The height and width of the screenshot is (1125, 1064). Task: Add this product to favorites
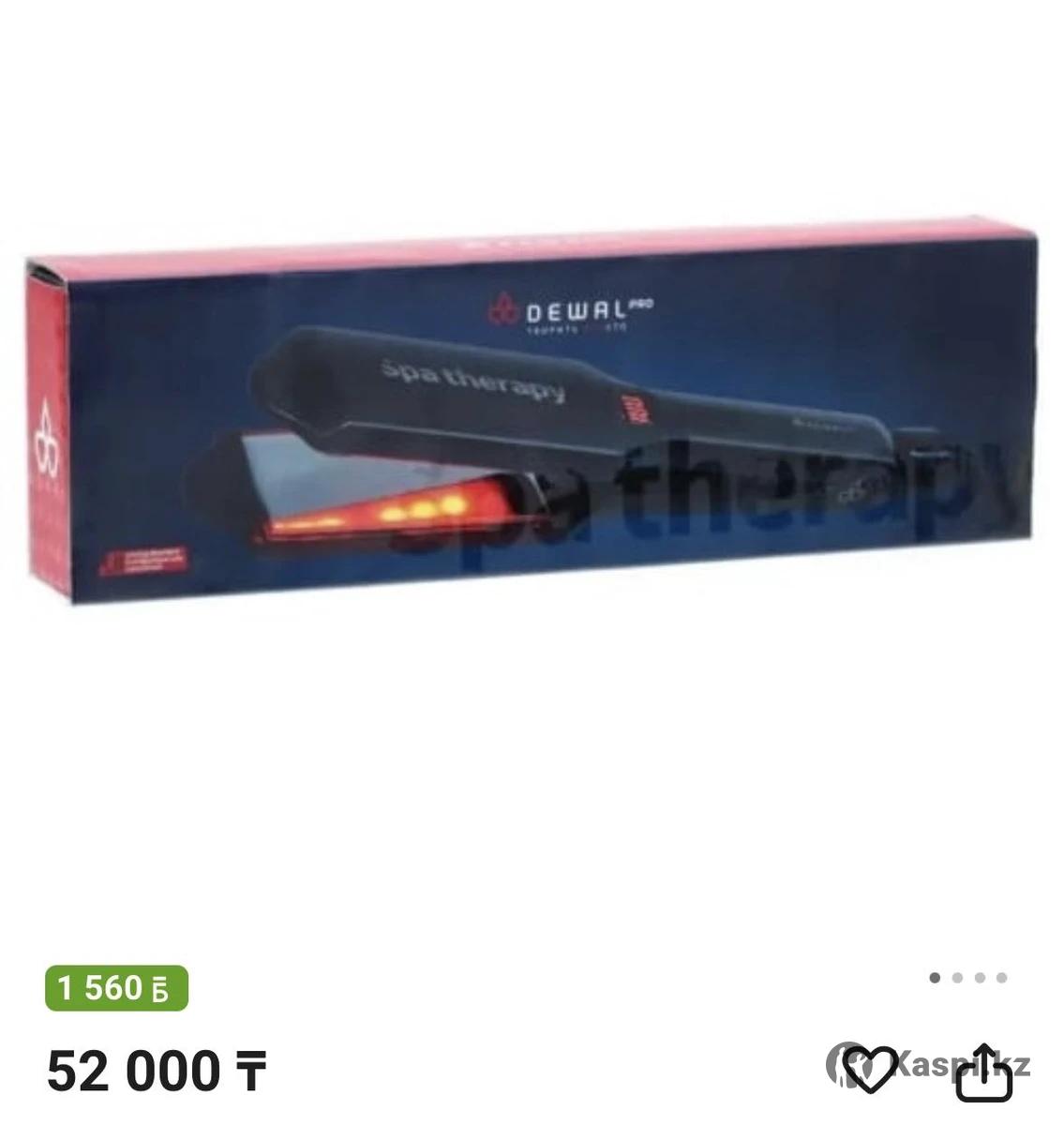point(869,1069)
